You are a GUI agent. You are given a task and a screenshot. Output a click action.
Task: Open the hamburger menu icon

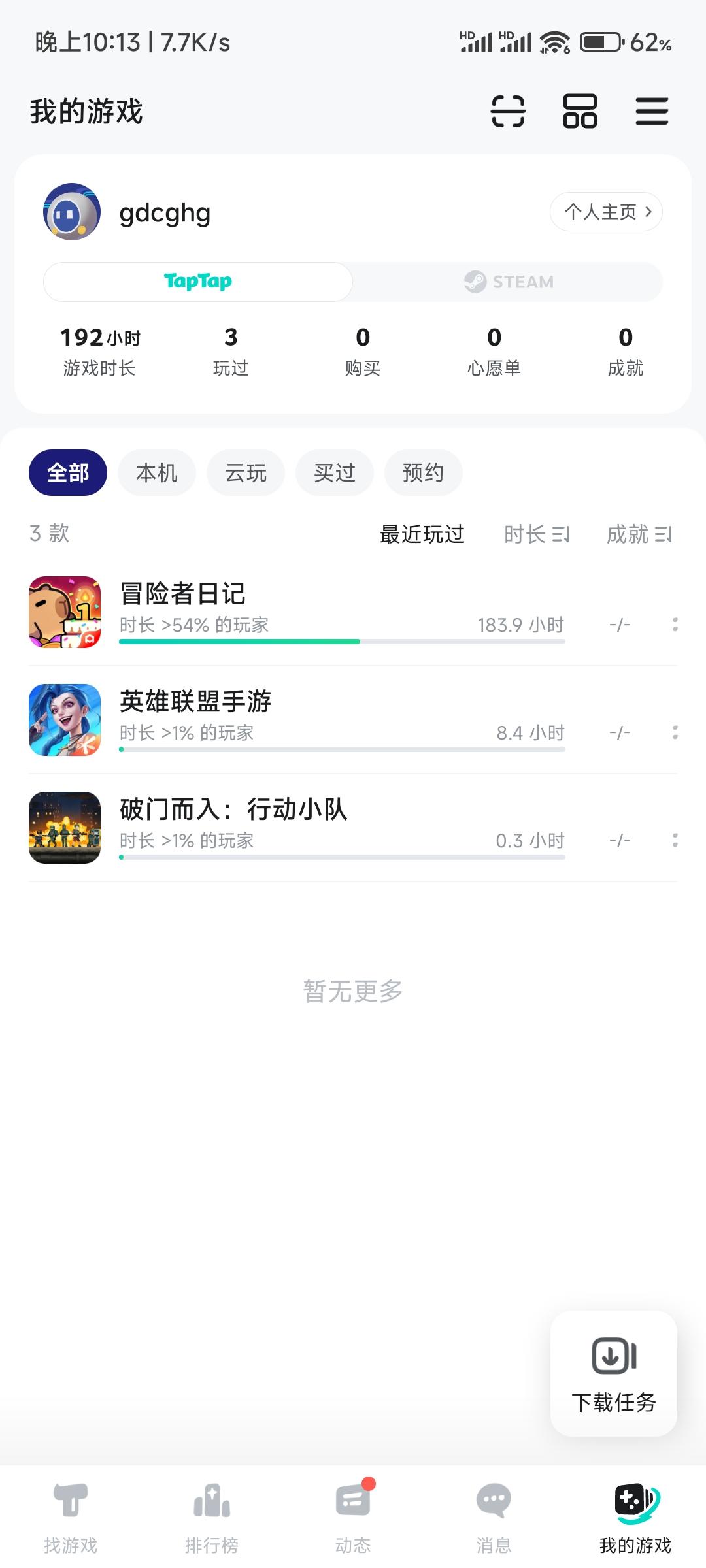[651, 111]
